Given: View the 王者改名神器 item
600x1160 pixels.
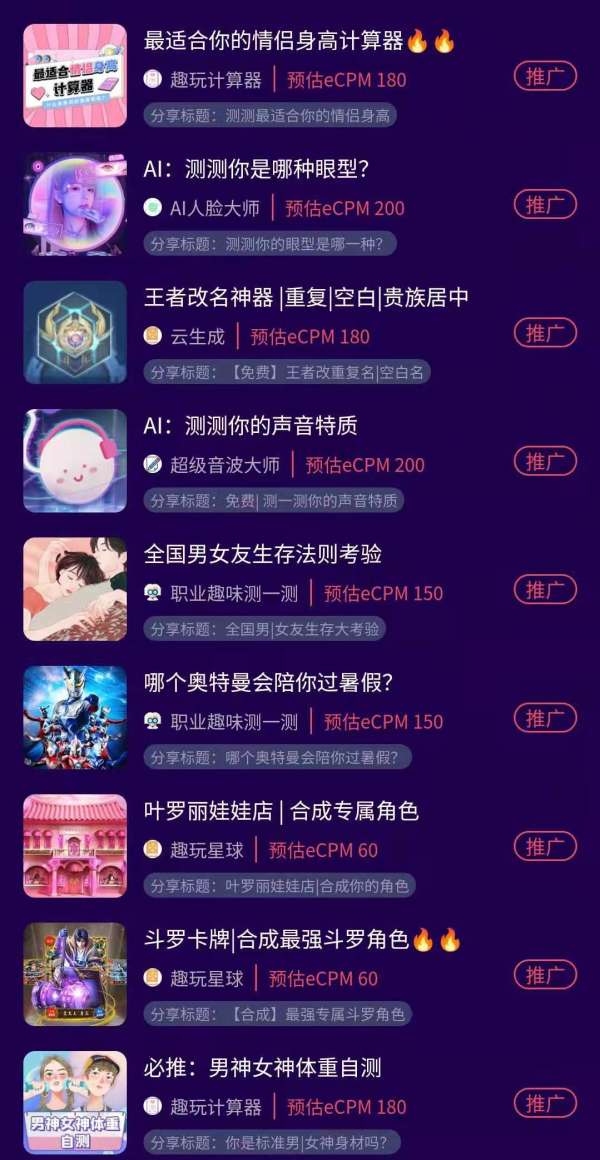Looking at the screenshot, I should 75,333.
